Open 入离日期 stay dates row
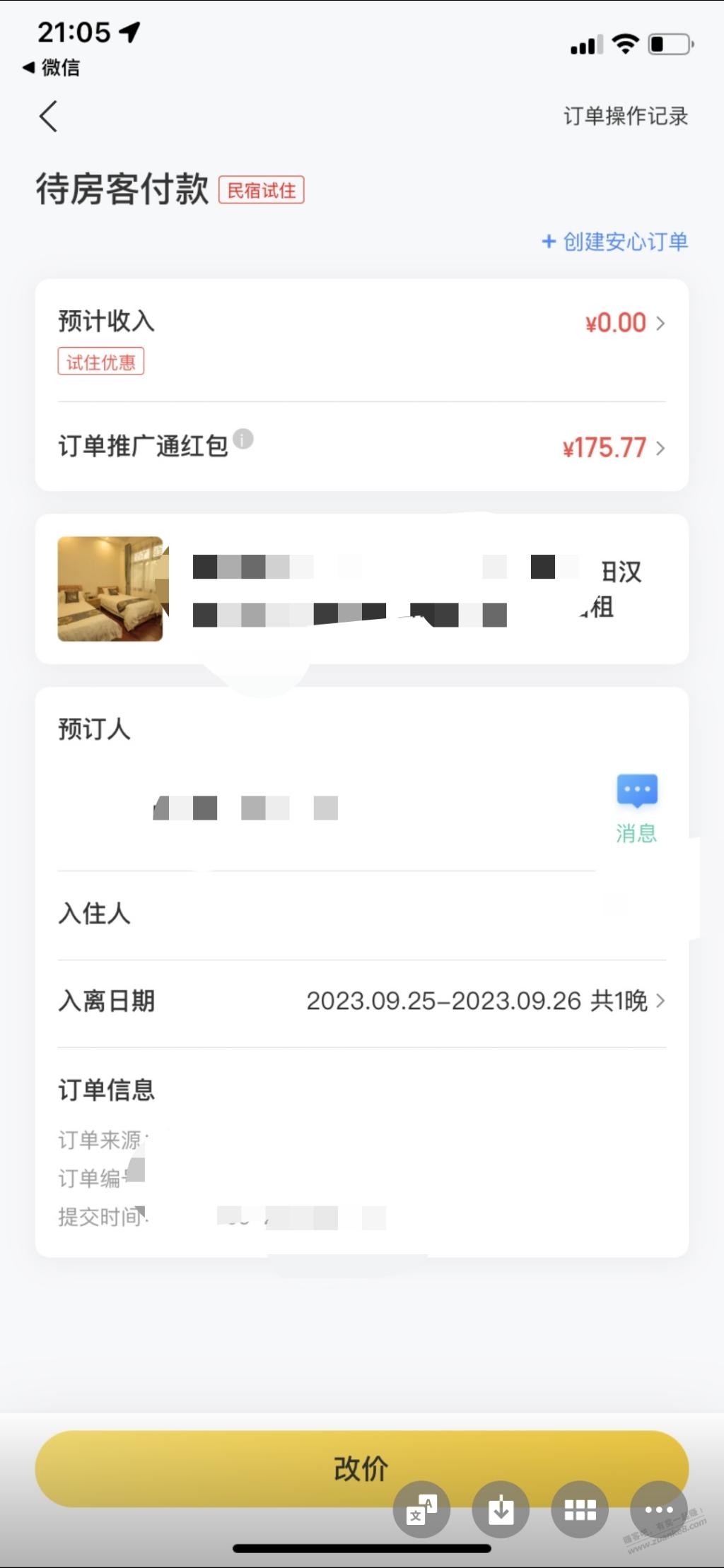 coord(362,1001)
